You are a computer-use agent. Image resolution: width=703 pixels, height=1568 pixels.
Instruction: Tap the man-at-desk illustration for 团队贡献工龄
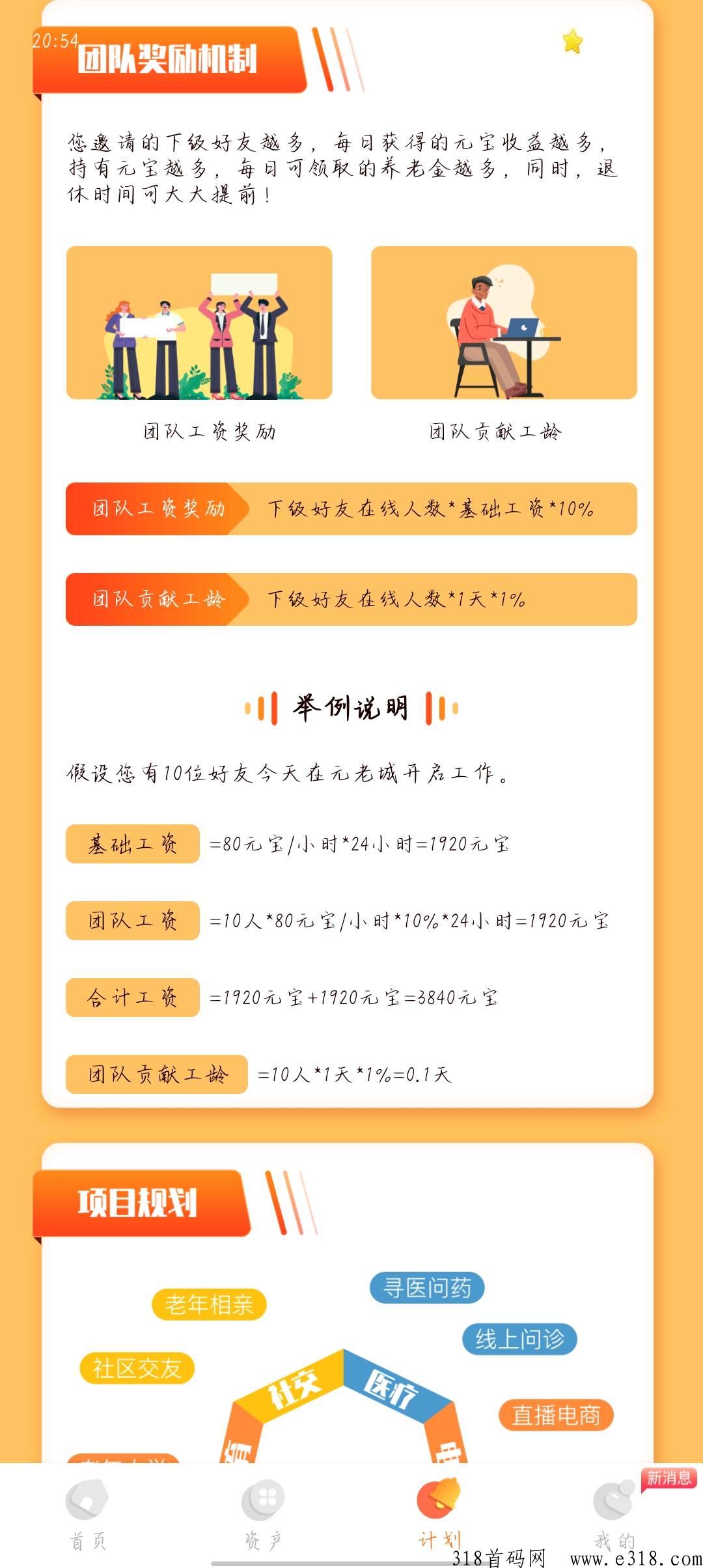(x=504, y=324)
